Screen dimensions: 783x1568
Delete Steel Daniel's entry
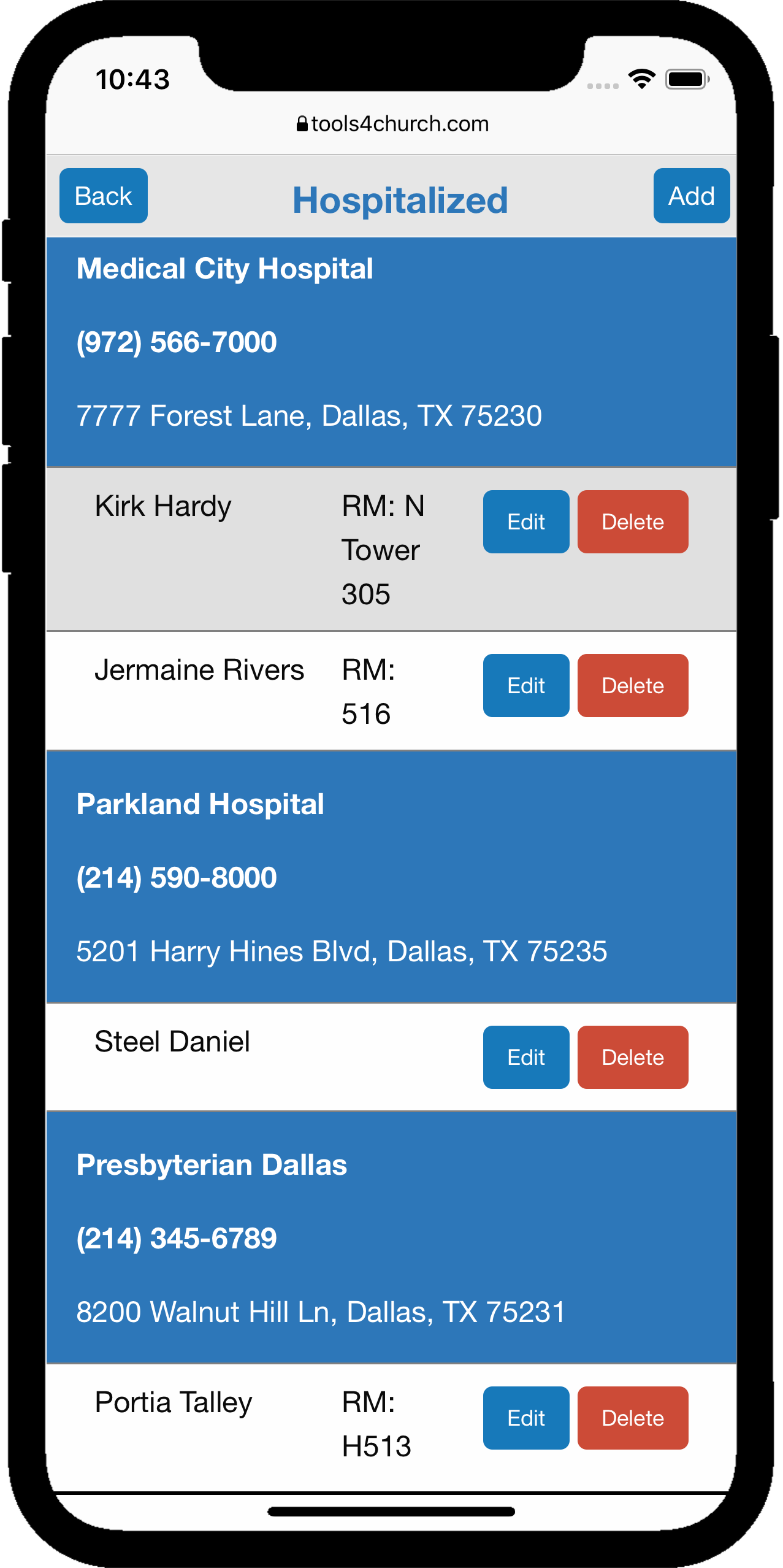[632, 1058]
